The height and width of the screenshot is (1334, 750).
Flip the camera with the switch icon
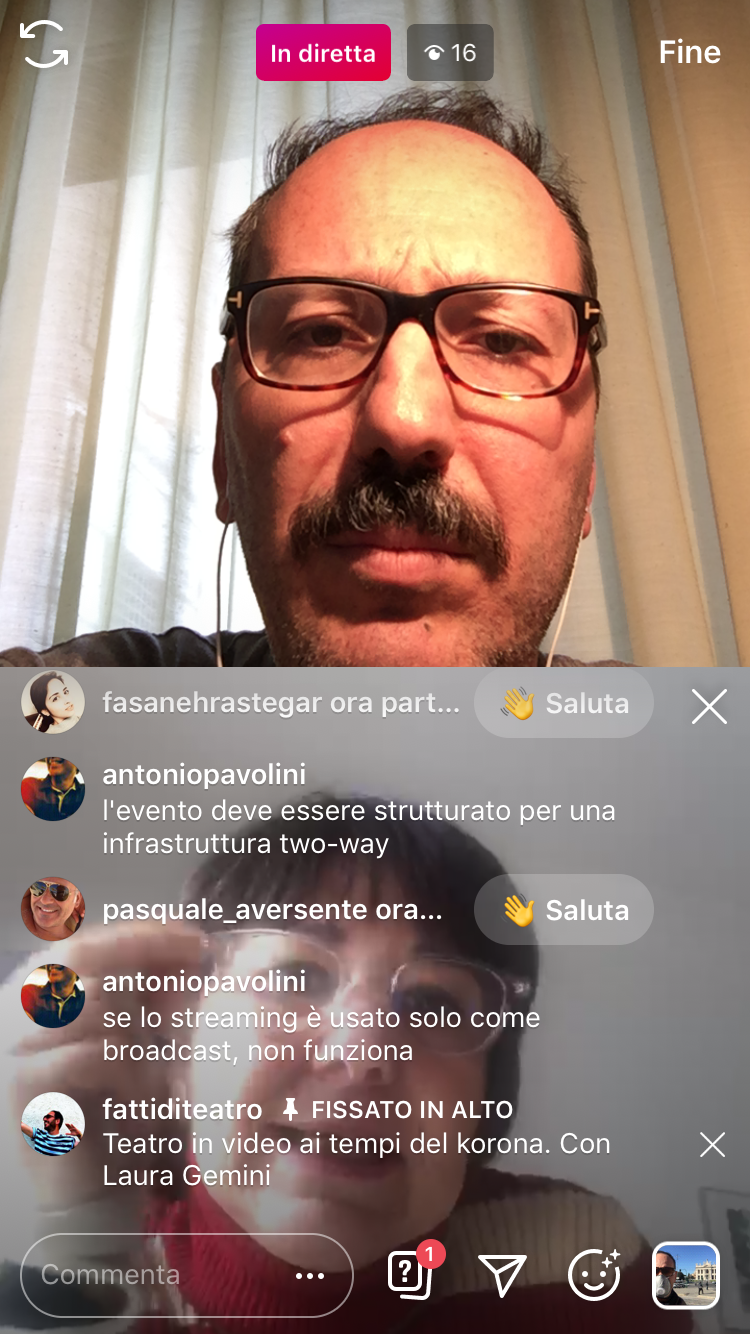coord(45,47)
